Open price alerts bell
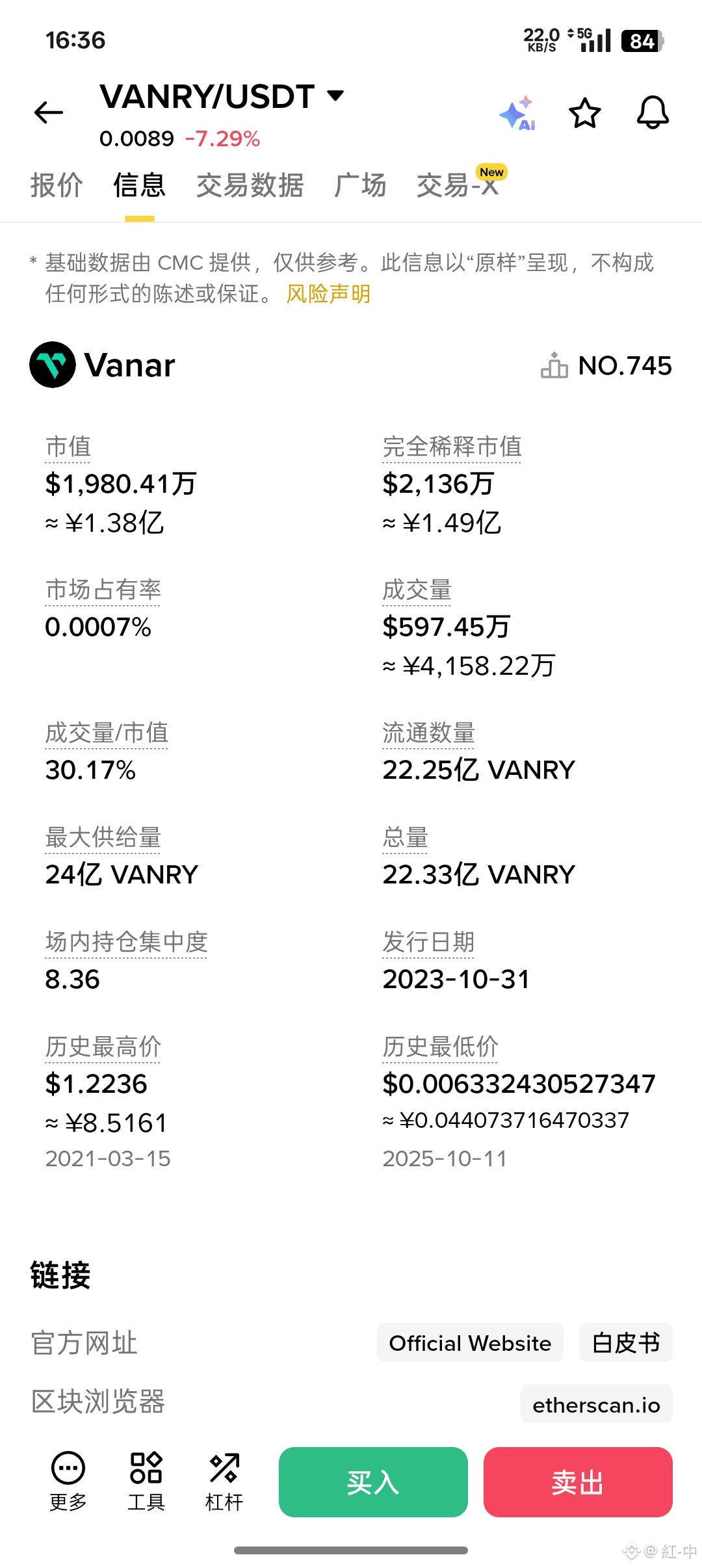 coord(652,113)
